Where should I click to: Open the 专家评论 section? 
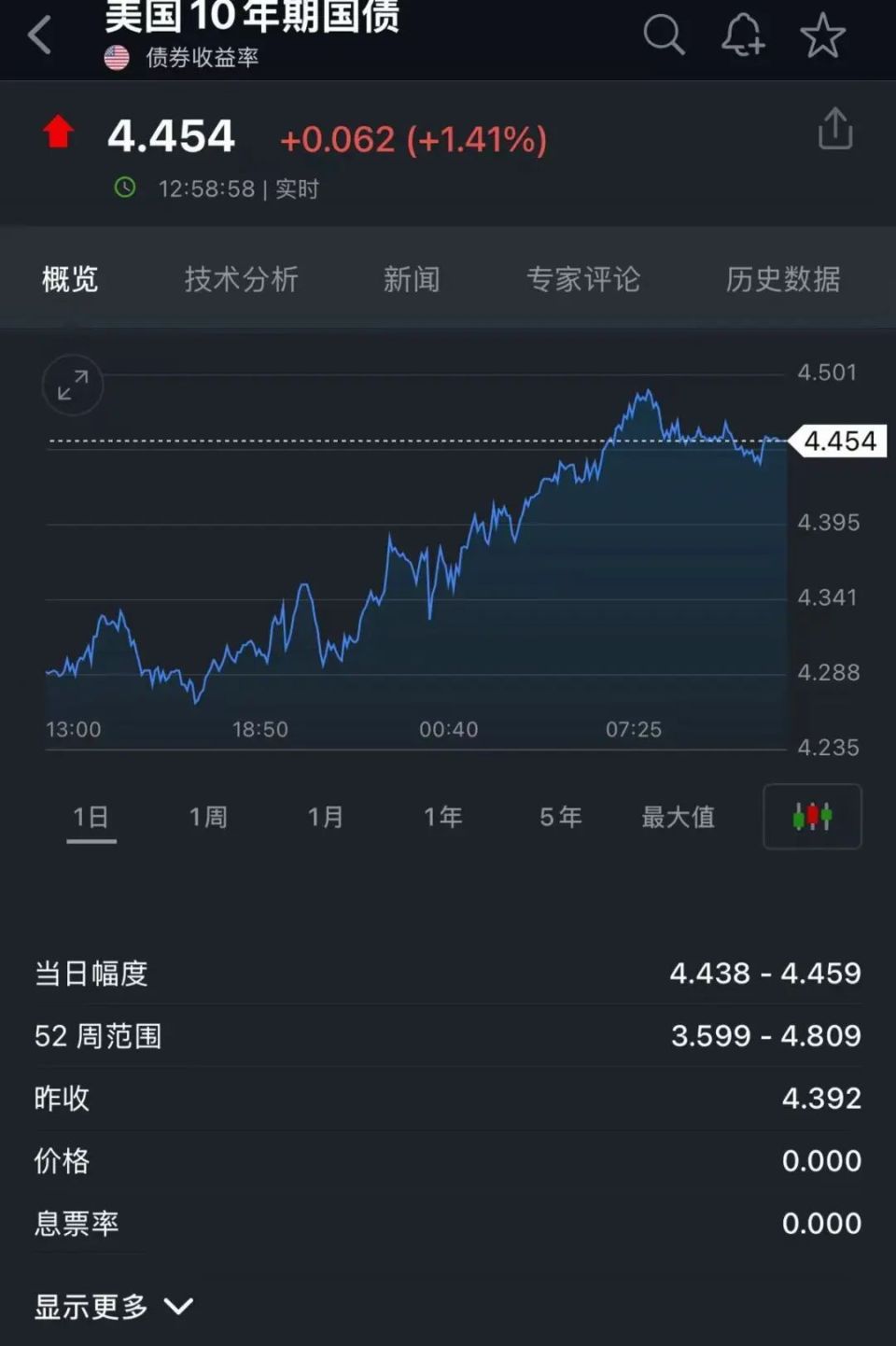point(584,279)
